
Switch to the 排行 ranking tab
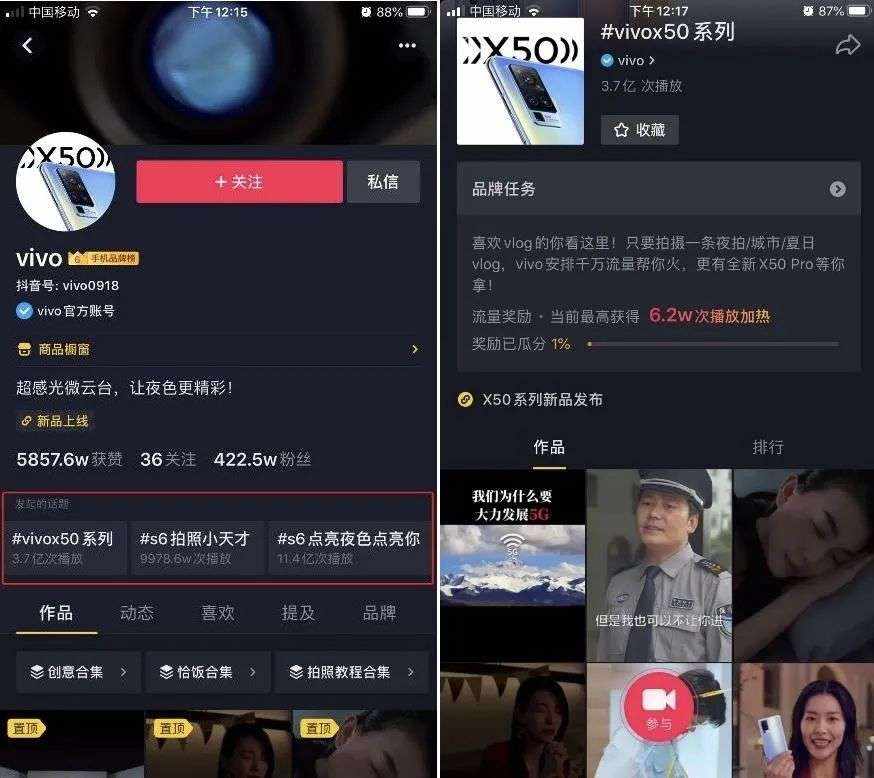768,447
